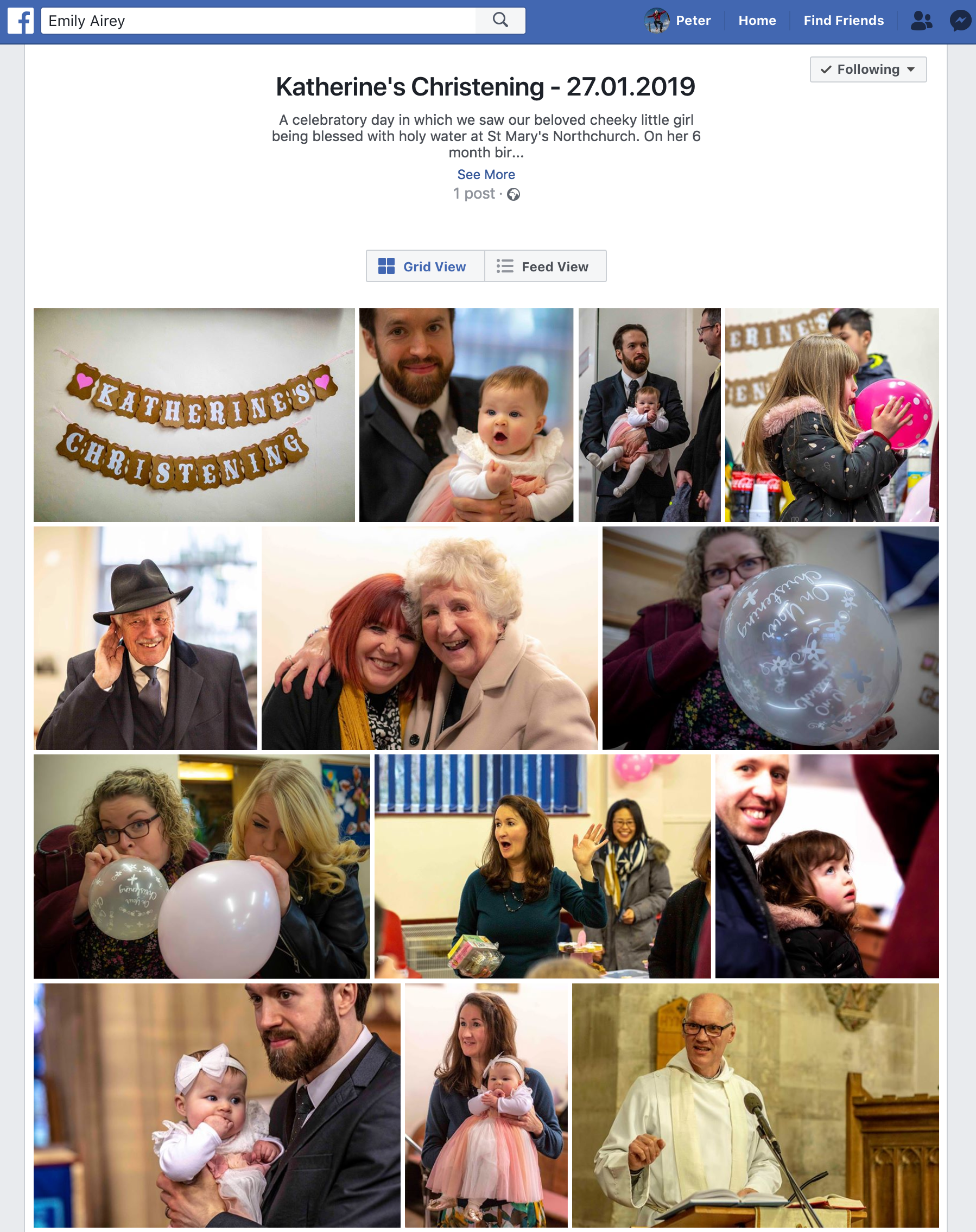The height and width of the screenshot is (1232, 976).
Task: Open Find Friends
Action: tap(843, 21)
